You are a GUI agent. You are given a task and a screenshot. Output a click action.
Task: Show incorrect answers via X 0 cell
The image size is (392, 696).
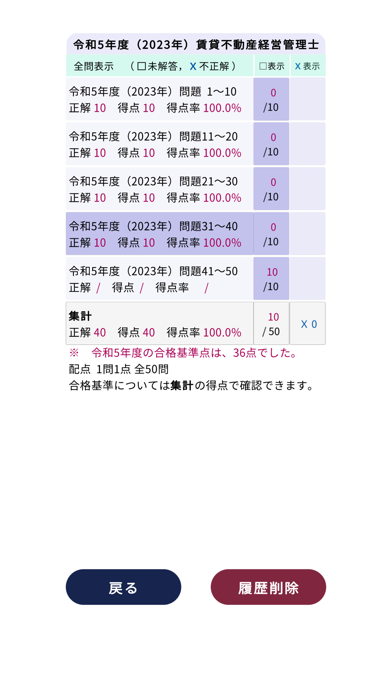coord(308,323)
